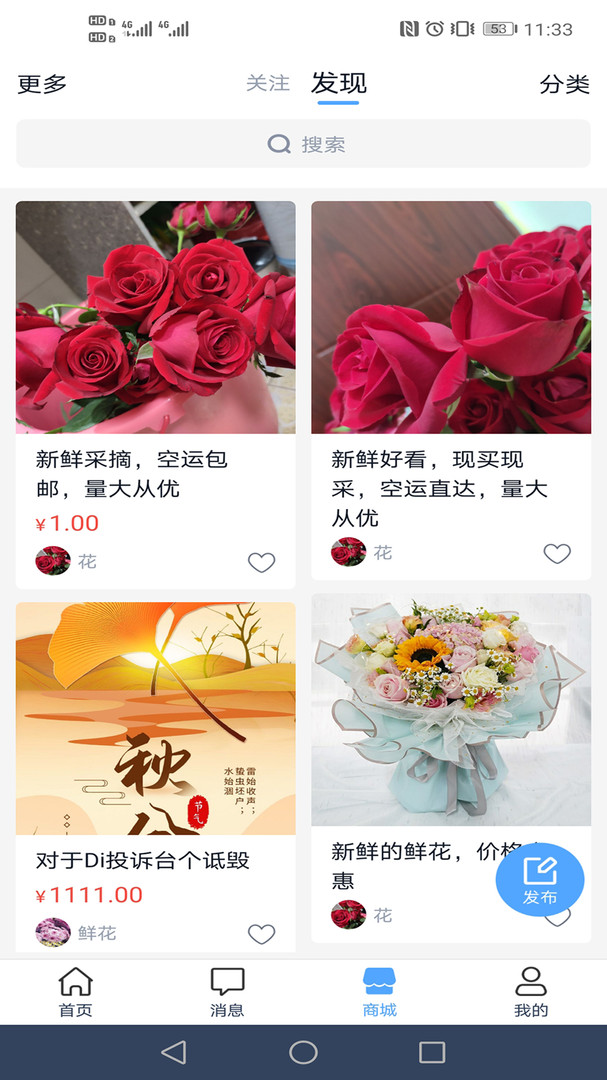
Task: Switch to the 关注 tab
Action: pos(268,83)
